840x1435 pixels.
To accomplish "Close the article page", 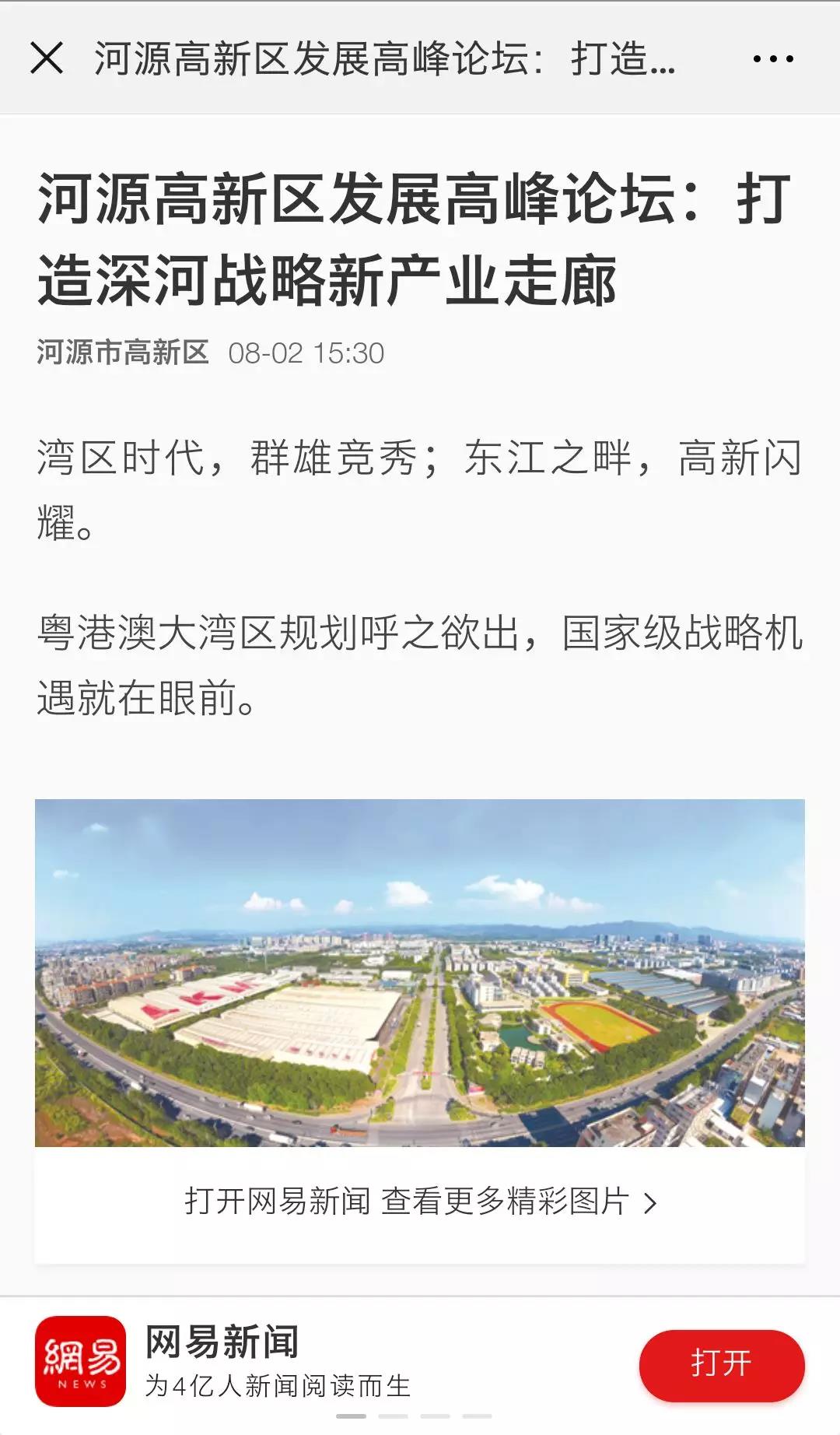I will pos(47,58).
